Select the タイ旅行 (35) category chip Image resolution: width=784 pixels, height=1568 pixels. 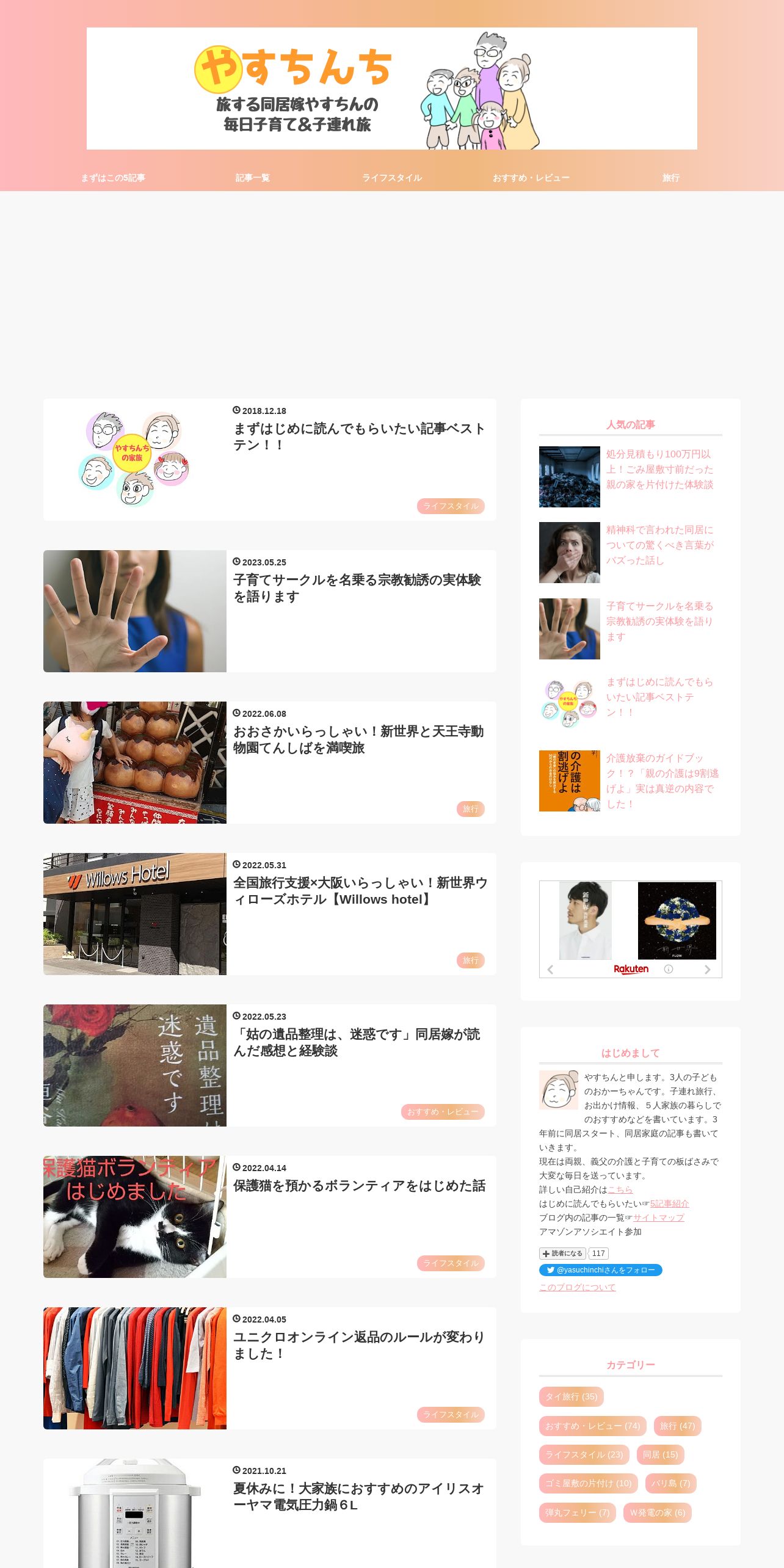(x=571, y=1396)
